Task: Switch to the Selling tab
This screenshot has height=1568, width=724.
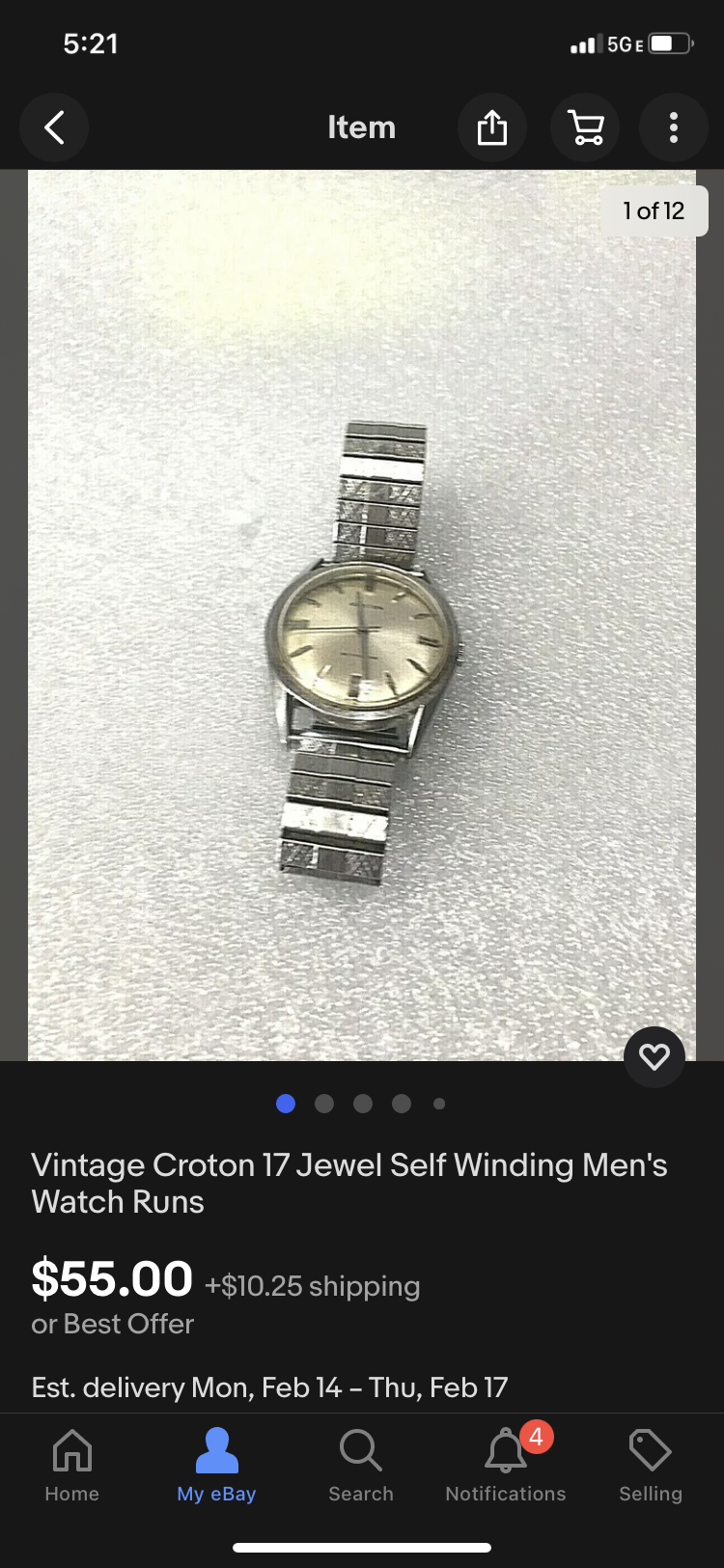Action: pyautogui.click(x=650, y=1465)
